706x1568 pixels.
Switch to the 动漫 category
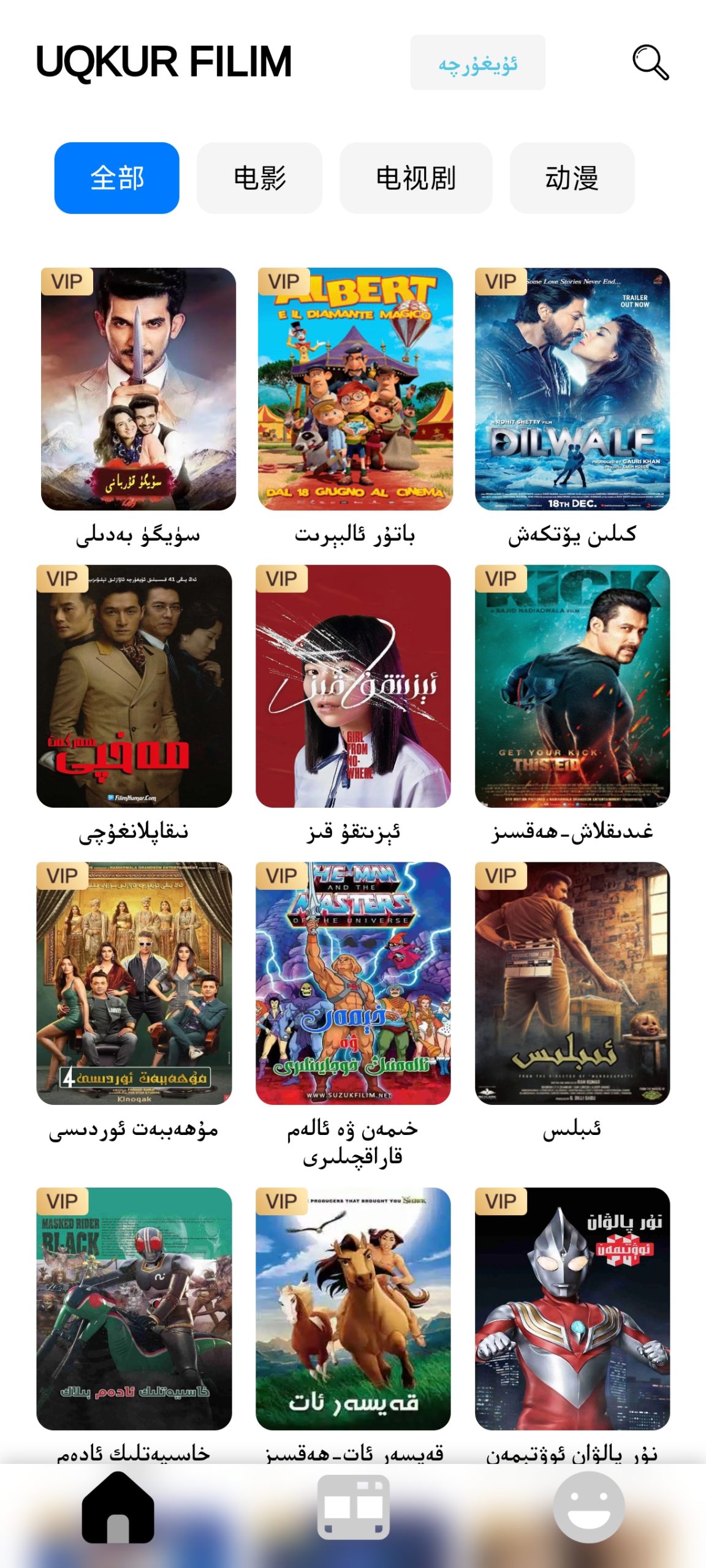(572, 178)
